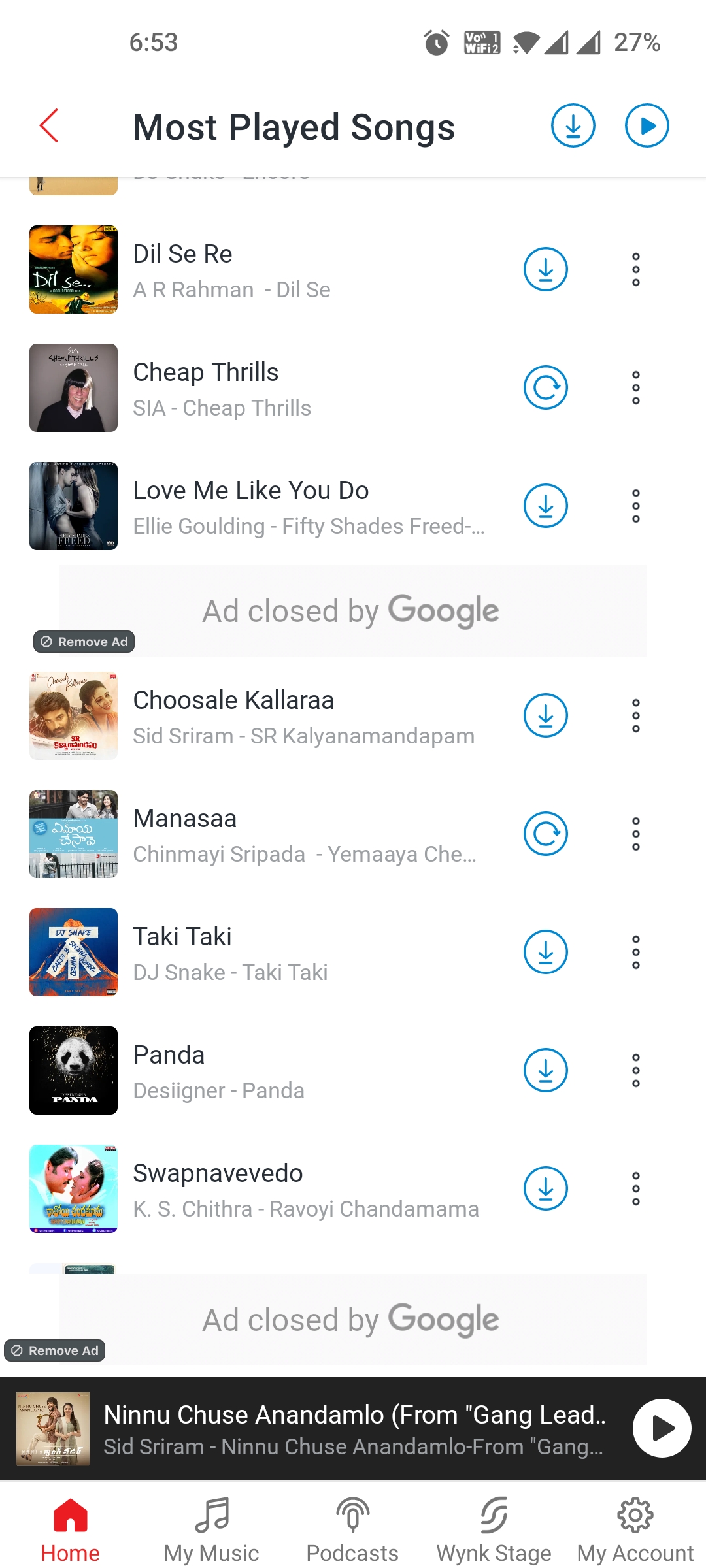Retry the download for Manasaa

(x=545, y=834)
